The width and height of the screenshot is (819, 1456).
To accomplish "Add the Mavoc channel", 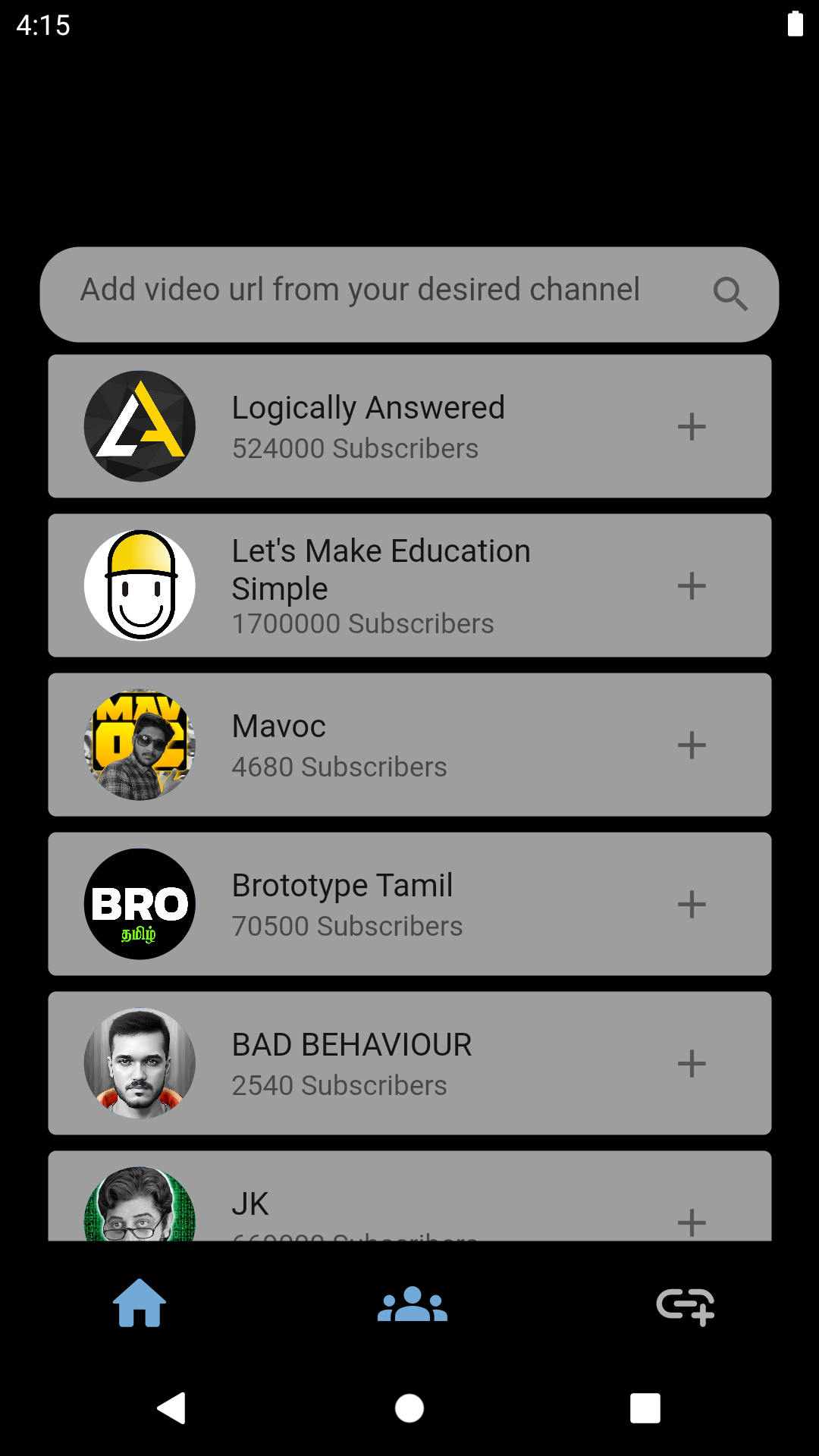I will (x=692, y=745).
